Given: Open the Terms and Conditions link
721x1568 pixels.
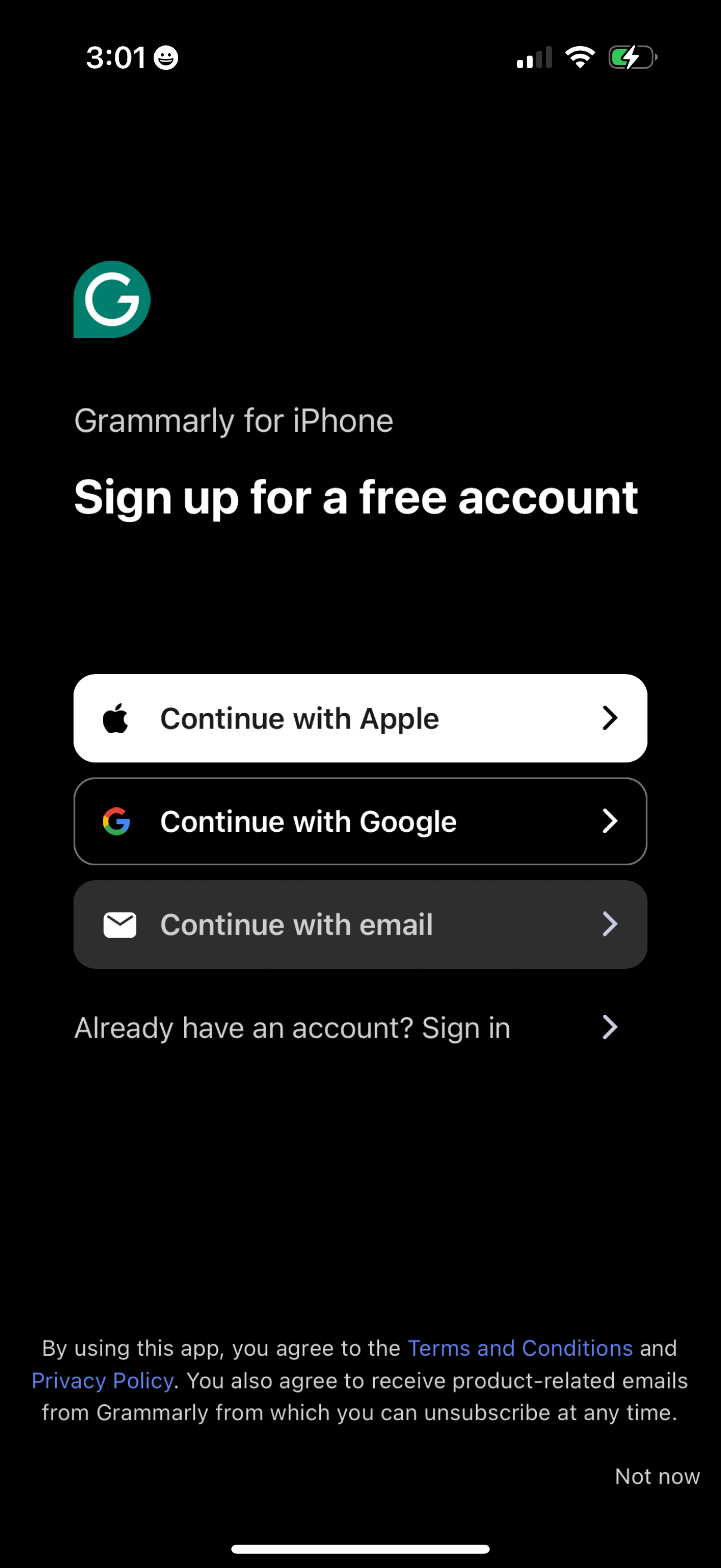Looking at the screenshot, I should click(x=518, y=1349).
